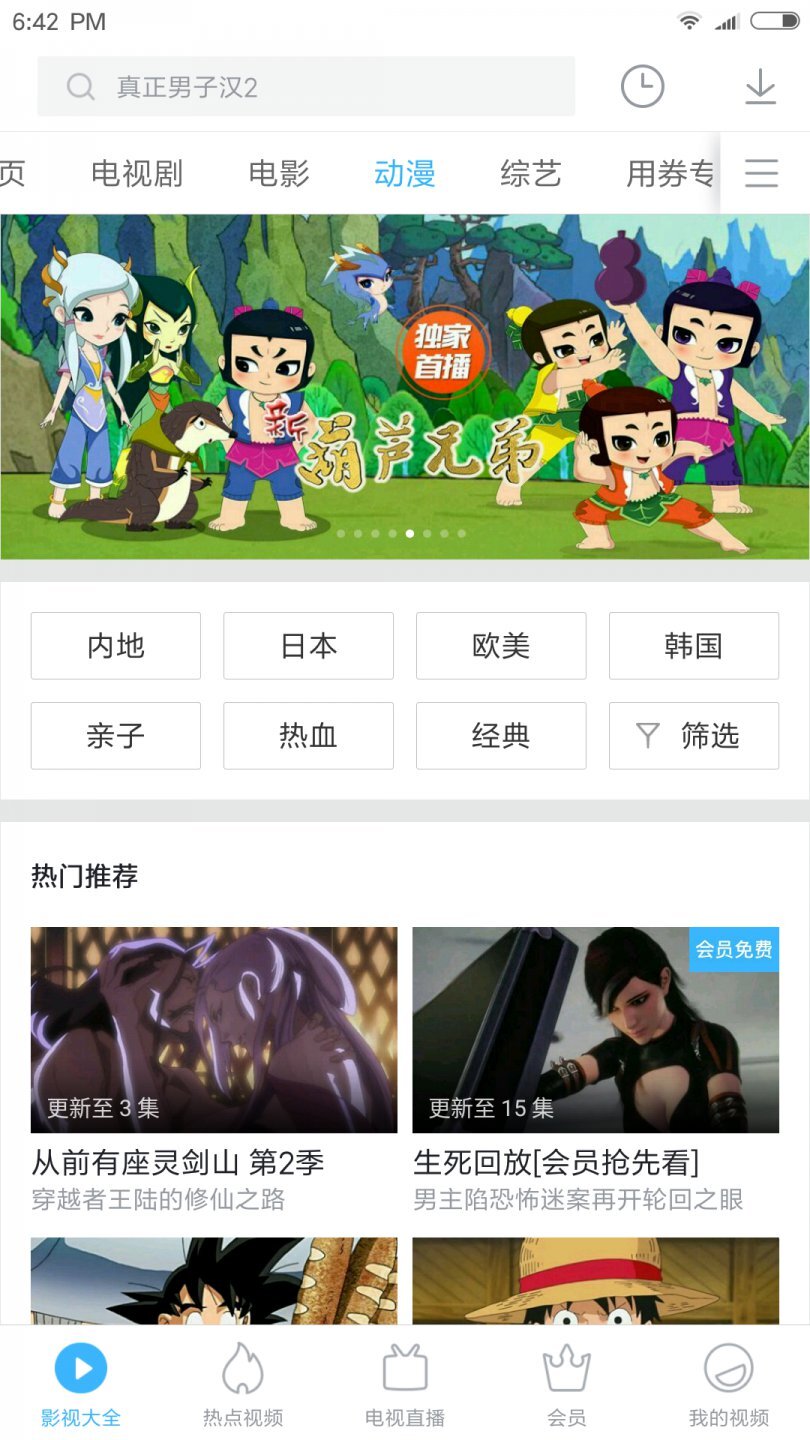This screenshot has width=810, height=1440.
Task: Open the 筛选 filter options
Action: tap(694, 736)
